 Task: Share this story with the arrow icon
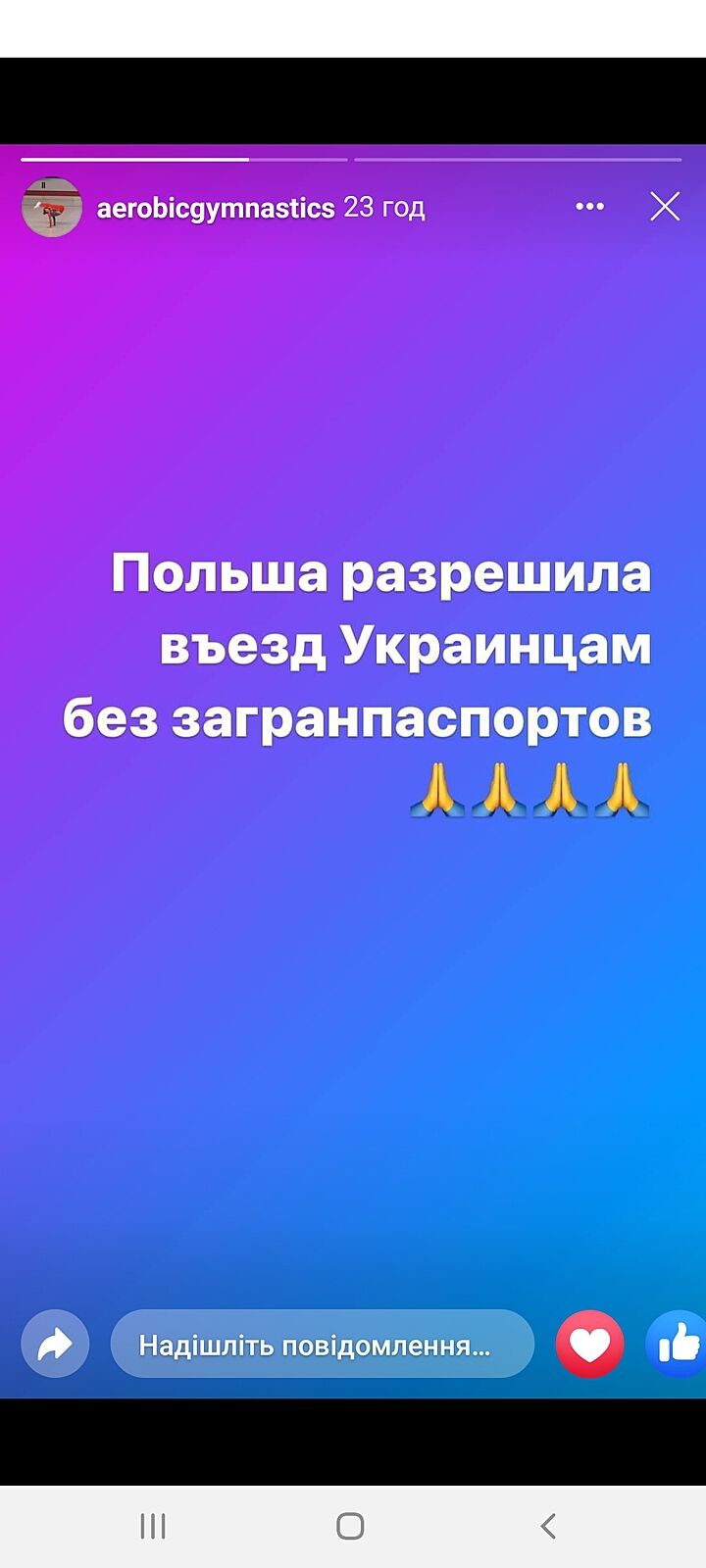tap(55, 1344)
